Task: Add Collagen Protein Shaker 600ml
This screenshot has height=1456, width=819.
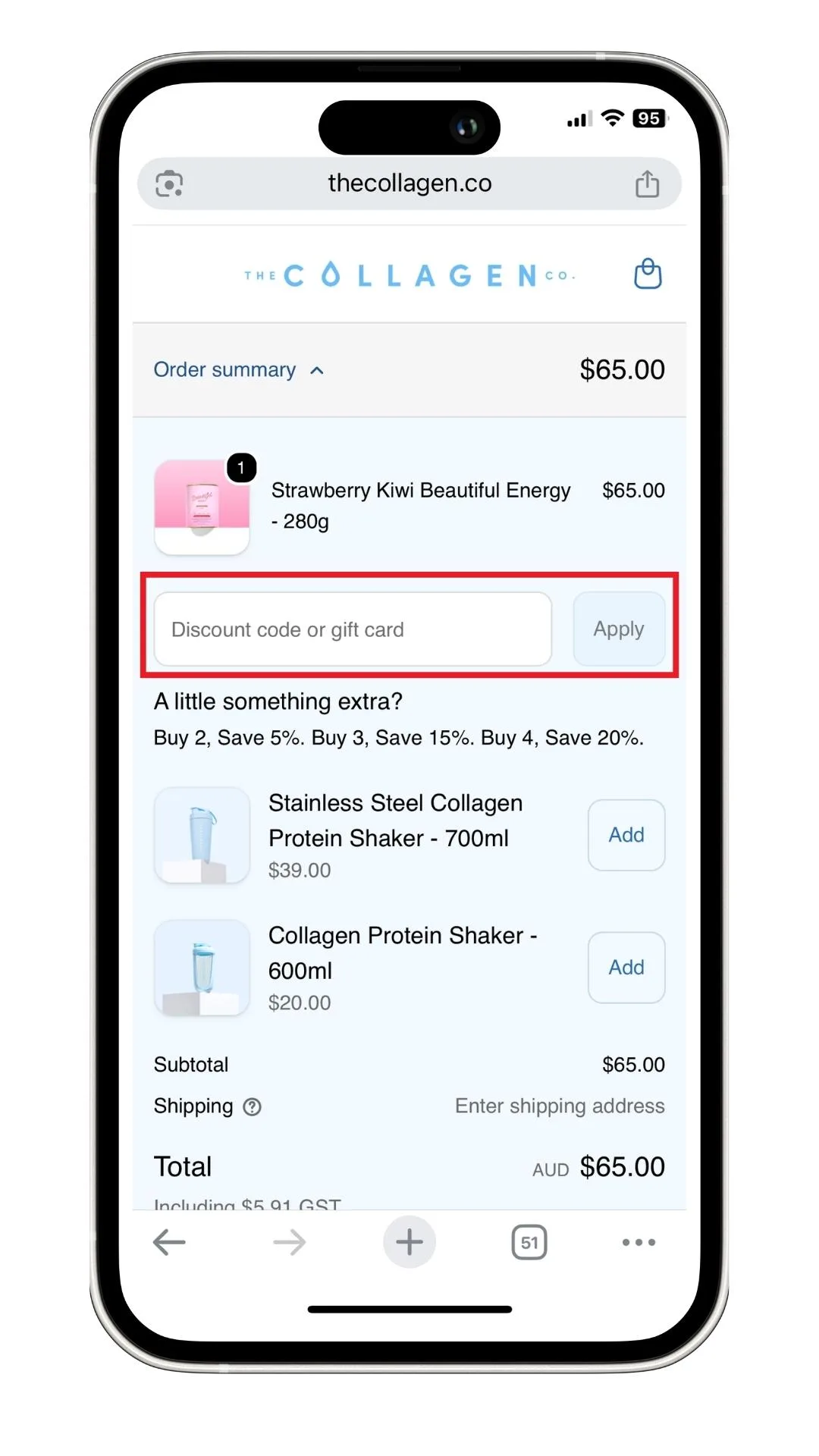Action: [x=626, y=968]
